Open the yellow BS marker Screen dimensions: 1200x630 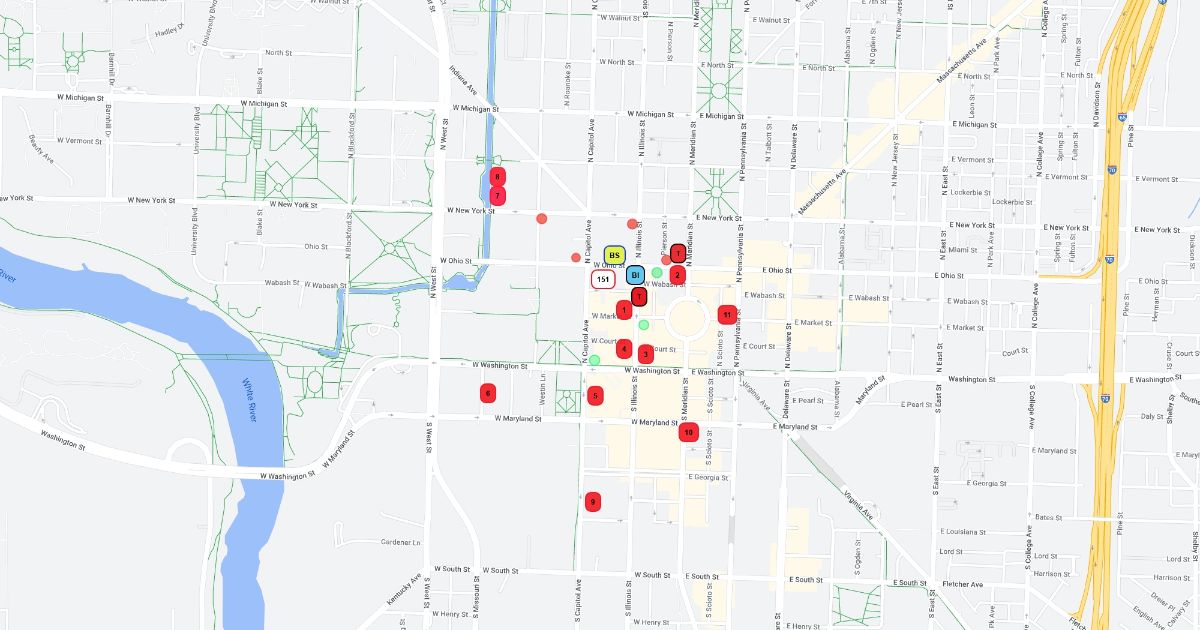pos(614,255)
